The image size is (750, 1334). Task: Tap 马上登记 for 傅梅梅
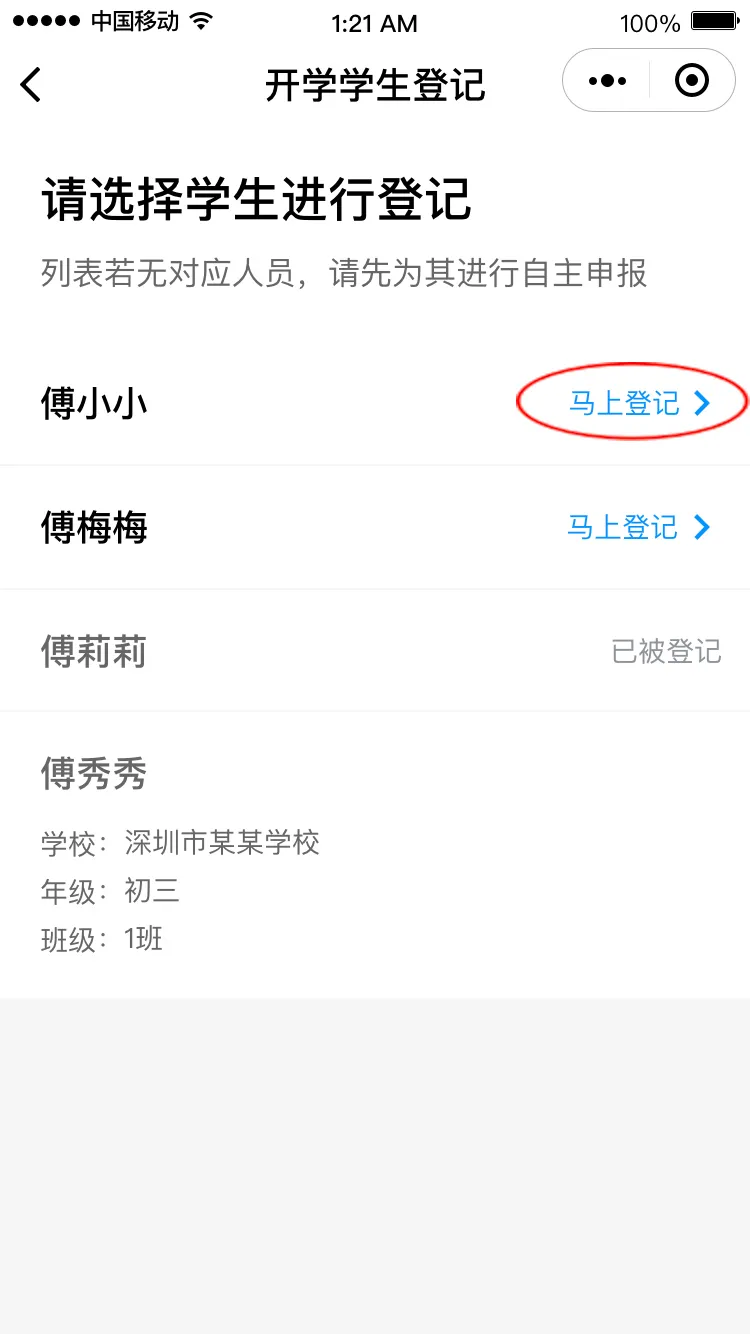click(x=638, y=527)
